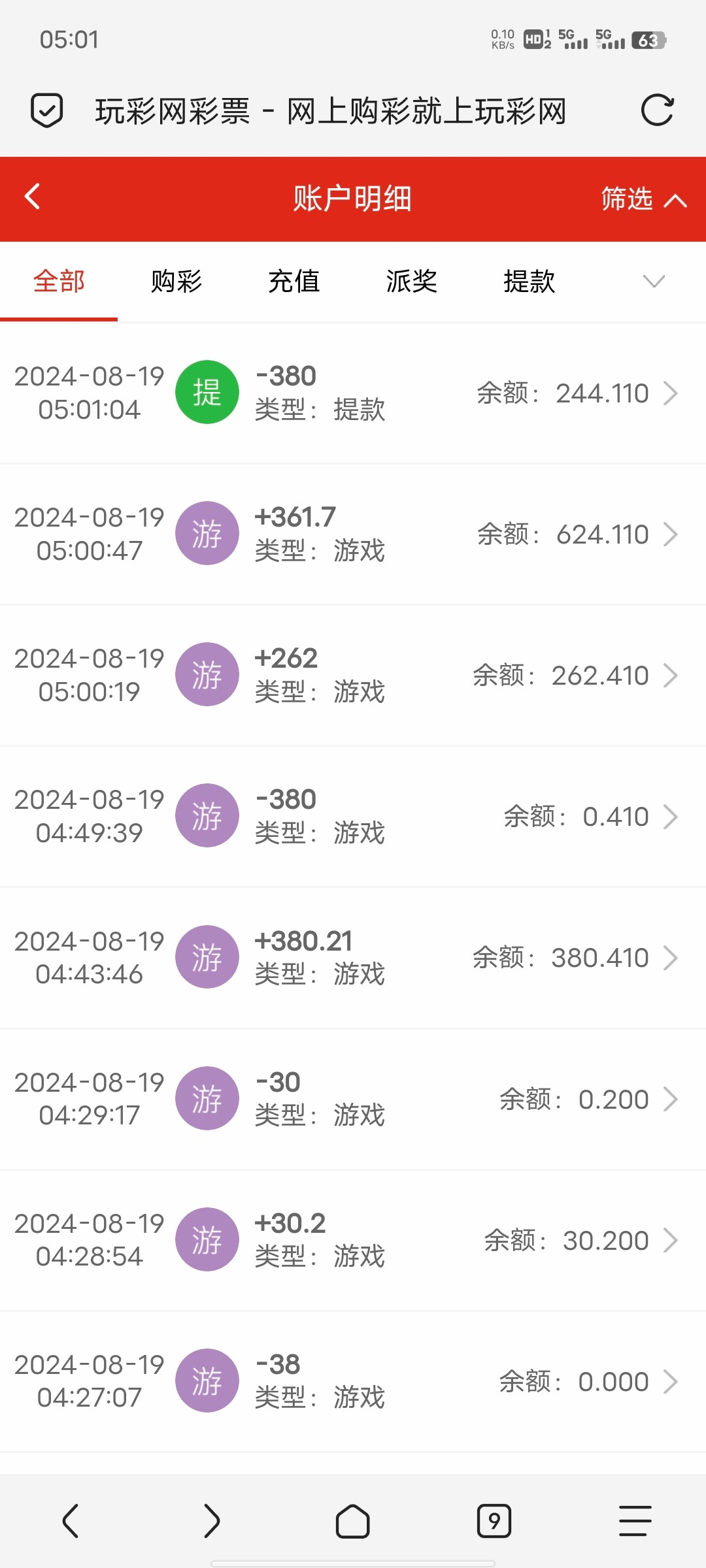The image size is (706, 1568).
Task: Open the browser menu
Action: [635, 1521]
